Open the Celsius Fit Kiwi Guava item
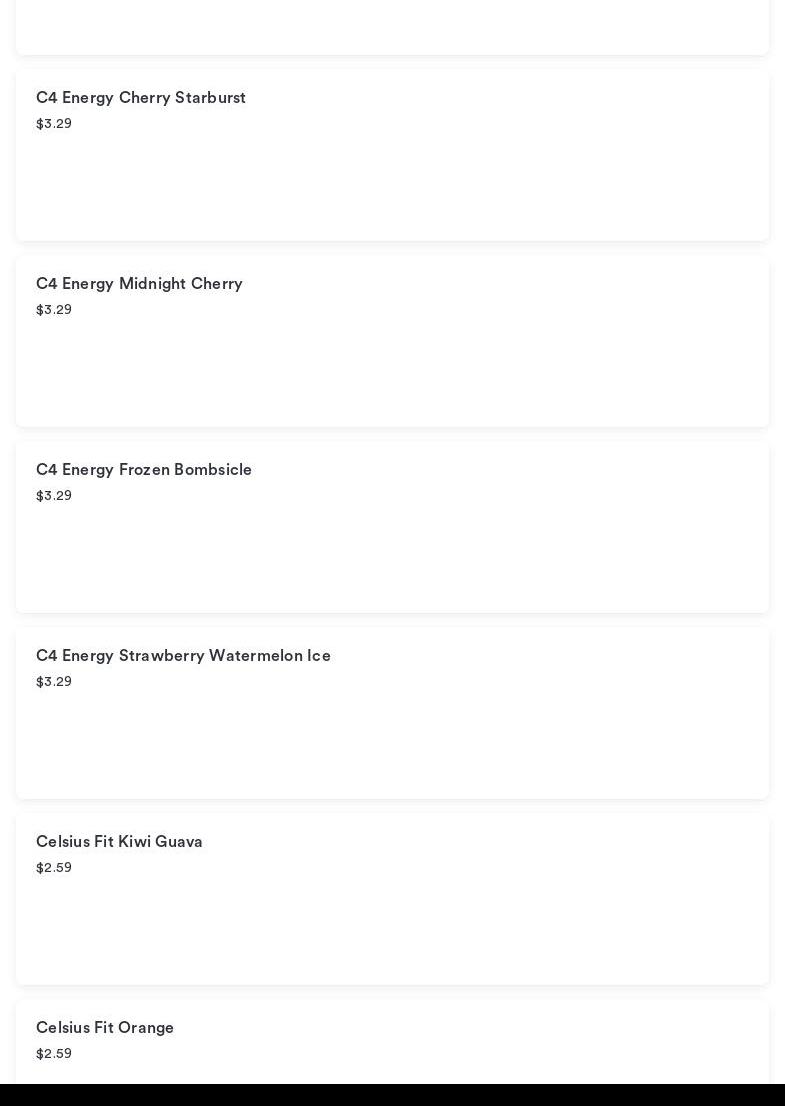The image size is (785, 1106). click(392, 899)
